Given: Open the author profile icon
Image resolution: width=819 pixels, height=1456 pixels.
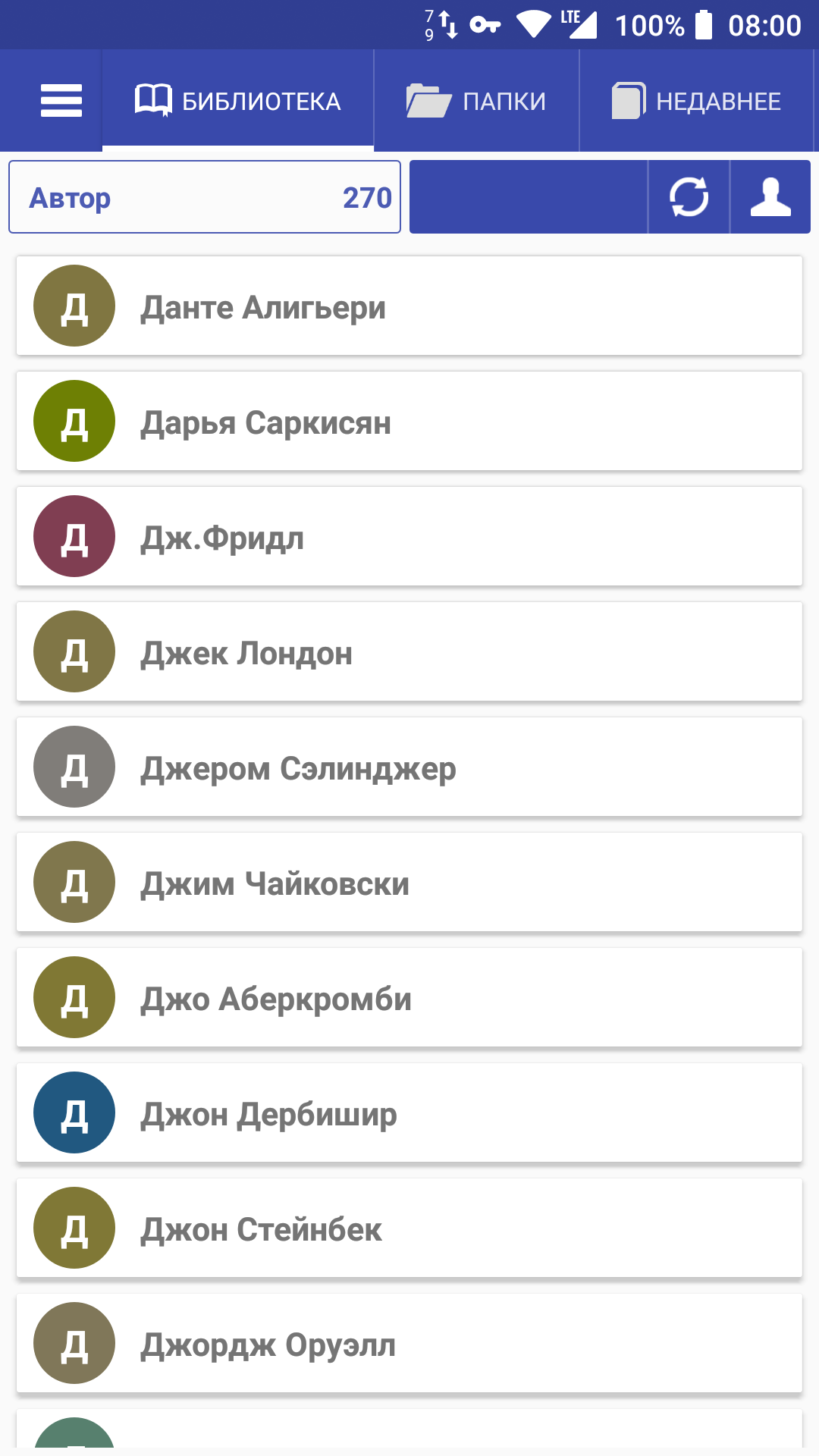Looking at the screenshot, I should tap(770, 197).
